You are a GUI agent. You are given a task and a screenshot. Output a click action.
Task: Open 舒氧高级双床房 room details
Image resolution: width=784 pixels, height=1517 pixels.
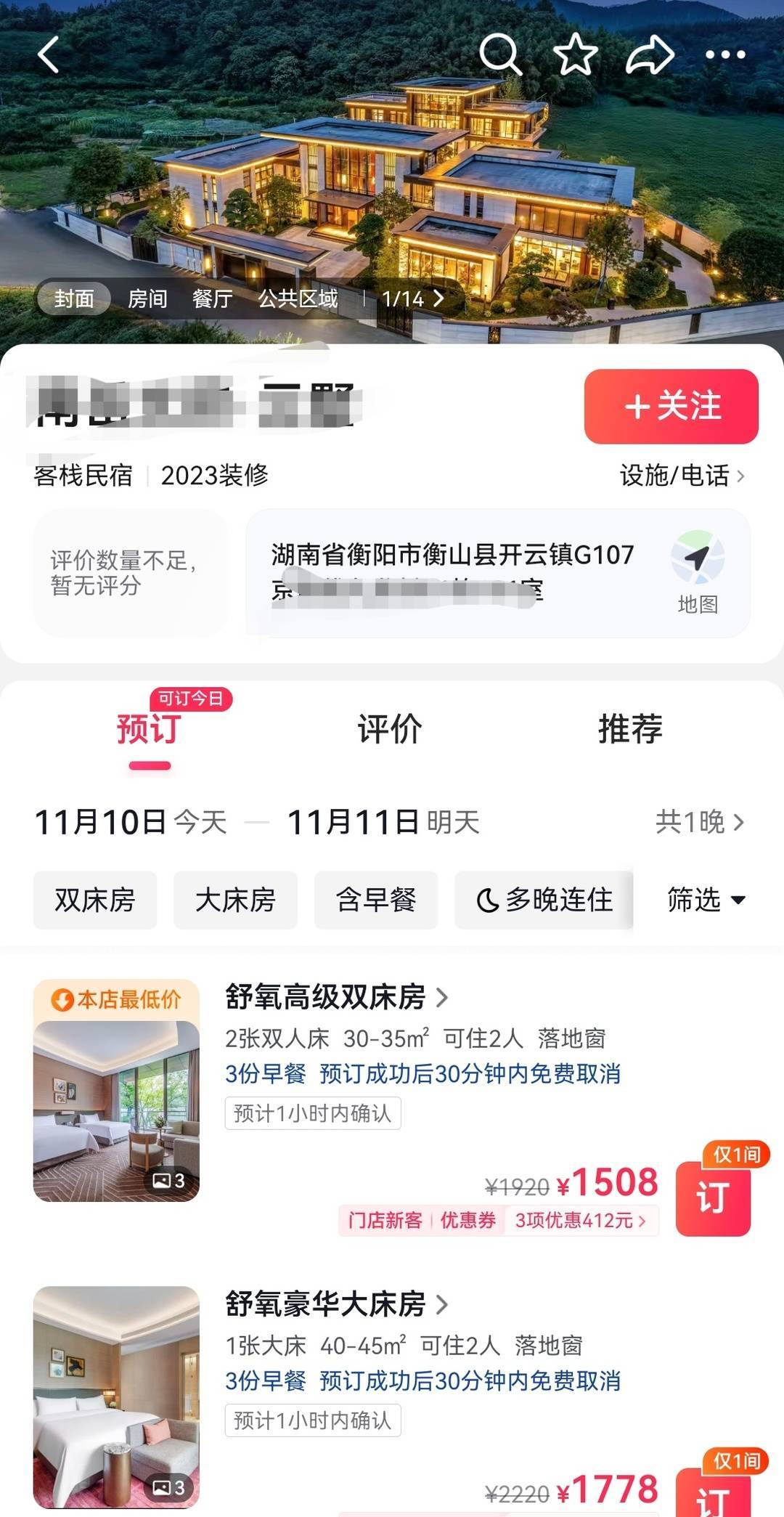pyautogui.click(x=325, y=996)
